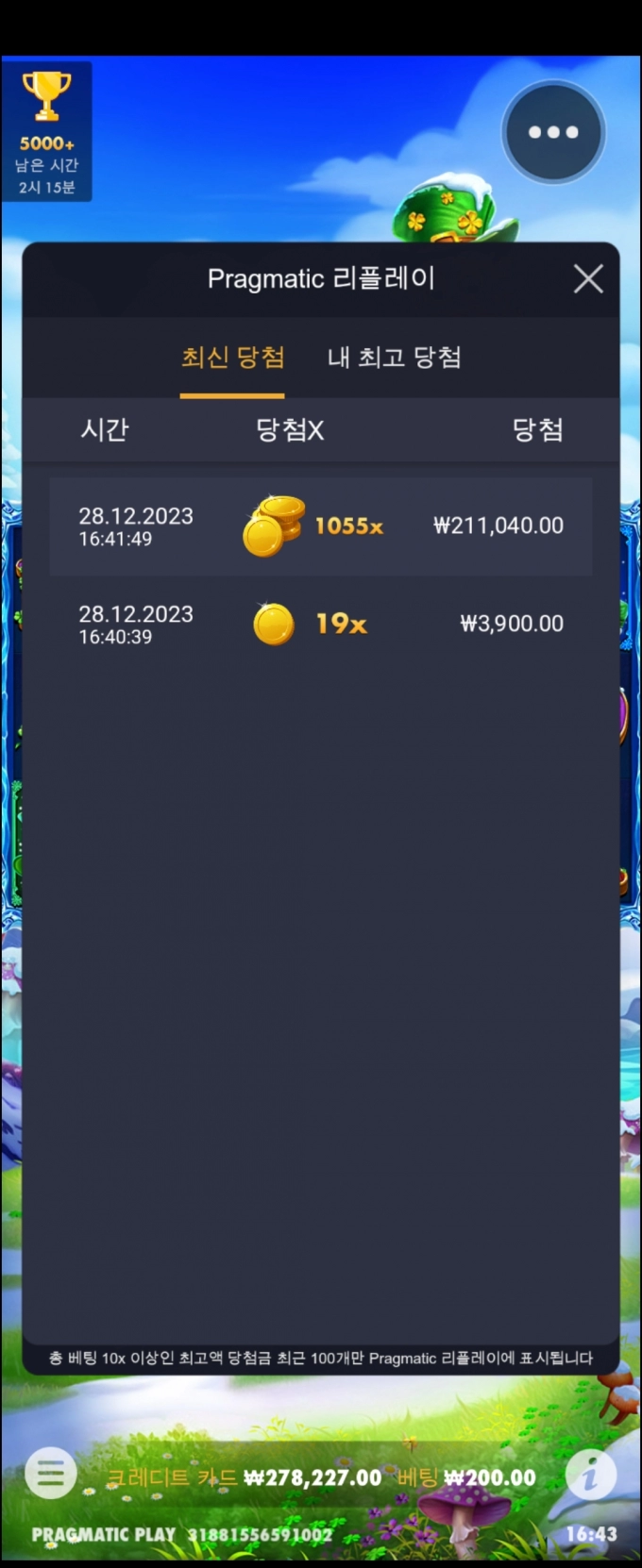Open the 1055x win replay
Screen dimensions: 642x1568
tap(320, 526)
